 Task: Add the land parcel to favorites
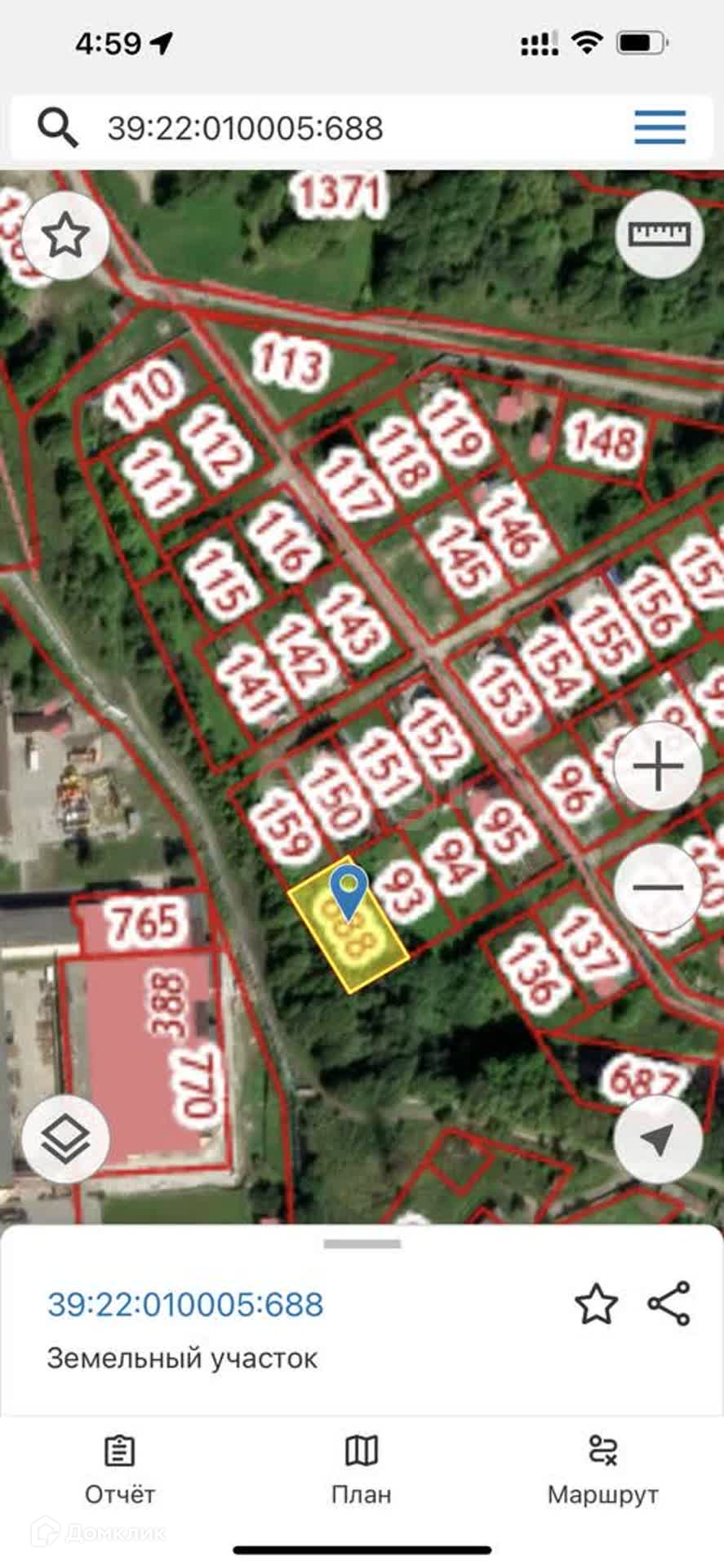[596, 1304]
